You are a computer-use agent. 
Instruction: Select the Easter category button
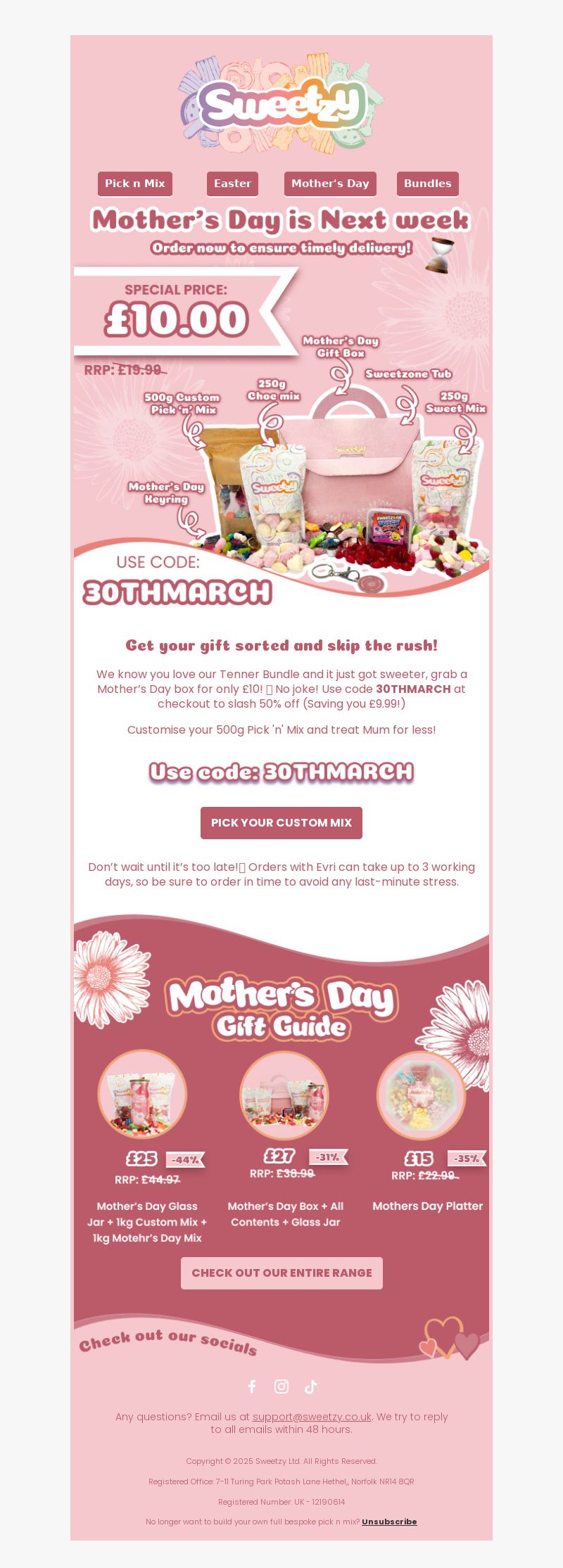(232, 184)
